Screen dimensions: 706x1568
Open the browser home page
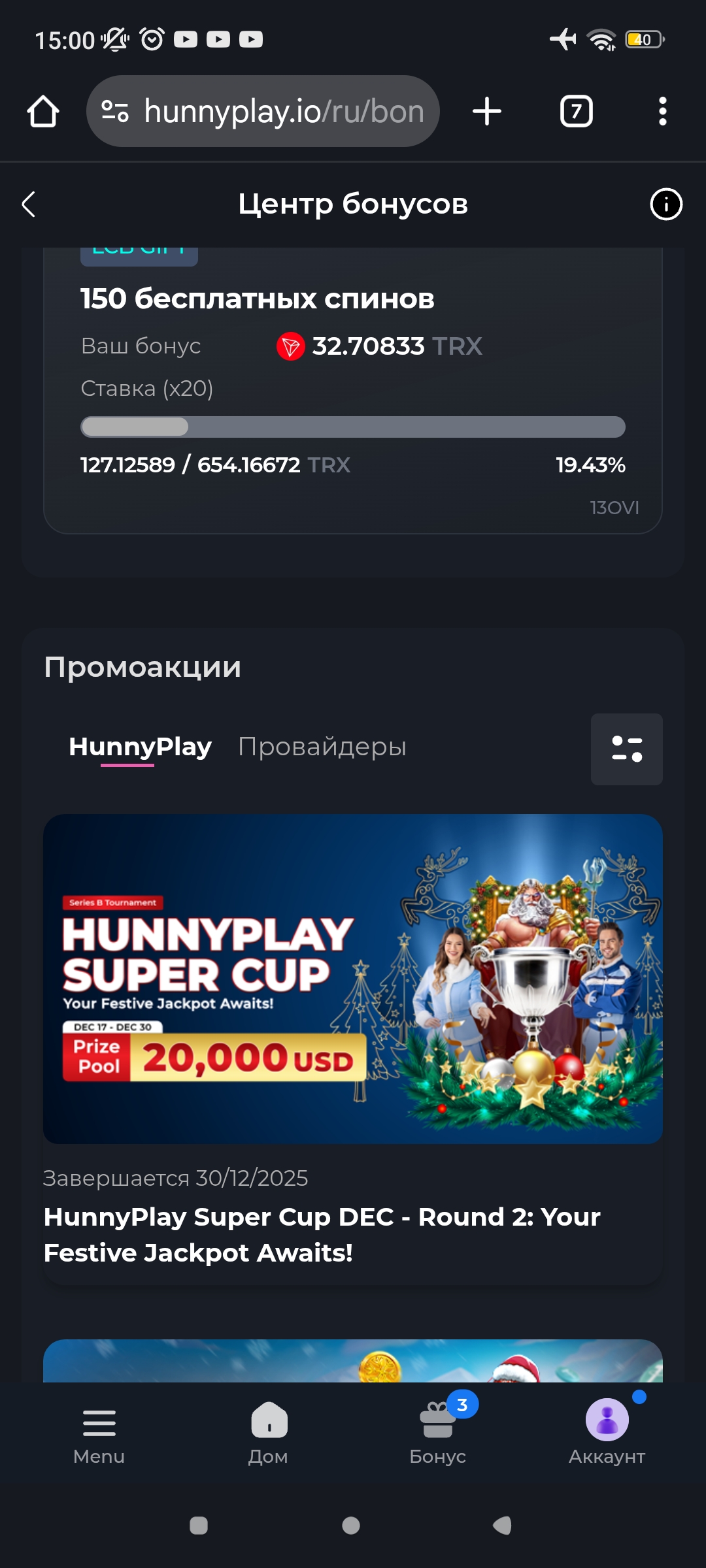pos(43,112)
